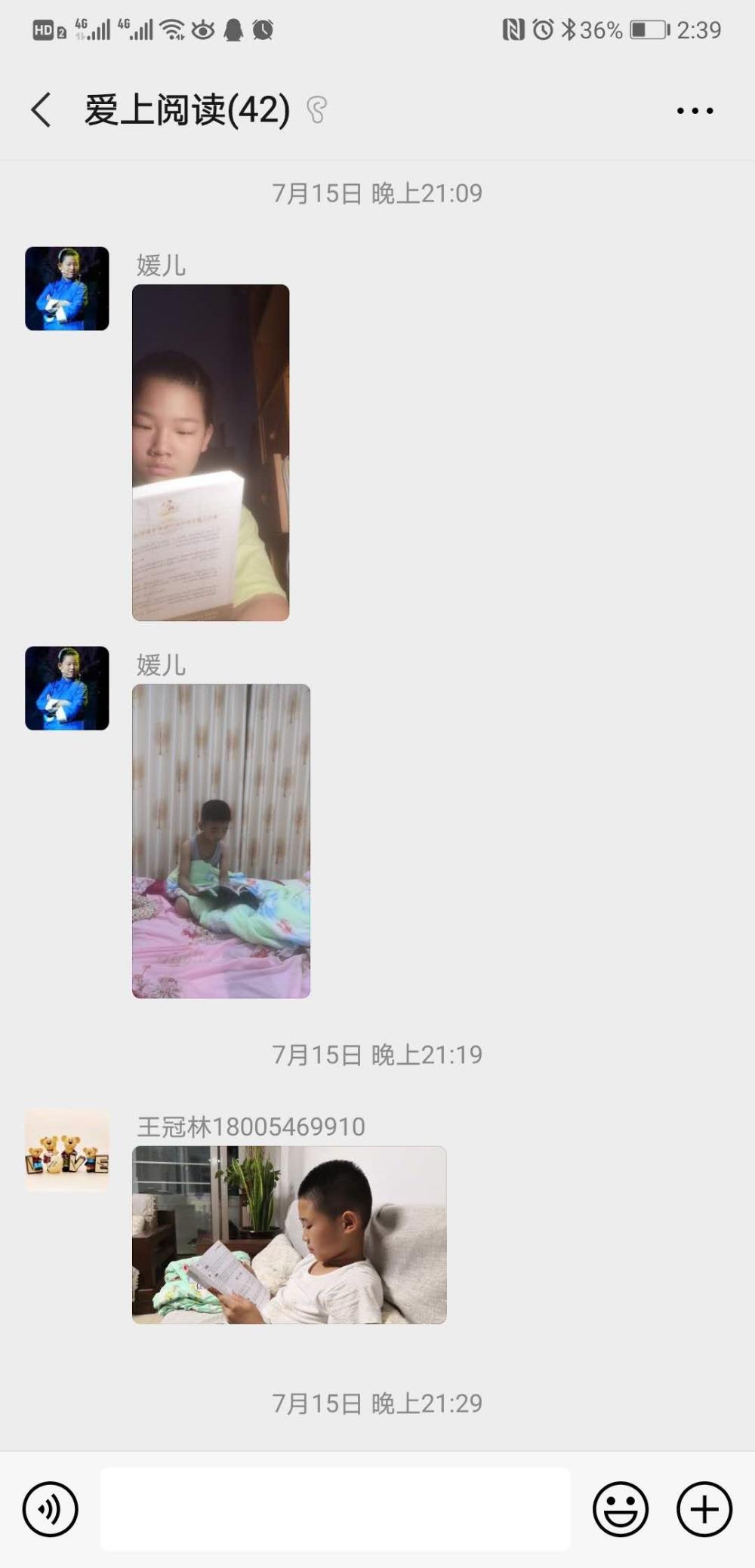
Task: Open the emoji sticker panel
Action: point(621,1509)
